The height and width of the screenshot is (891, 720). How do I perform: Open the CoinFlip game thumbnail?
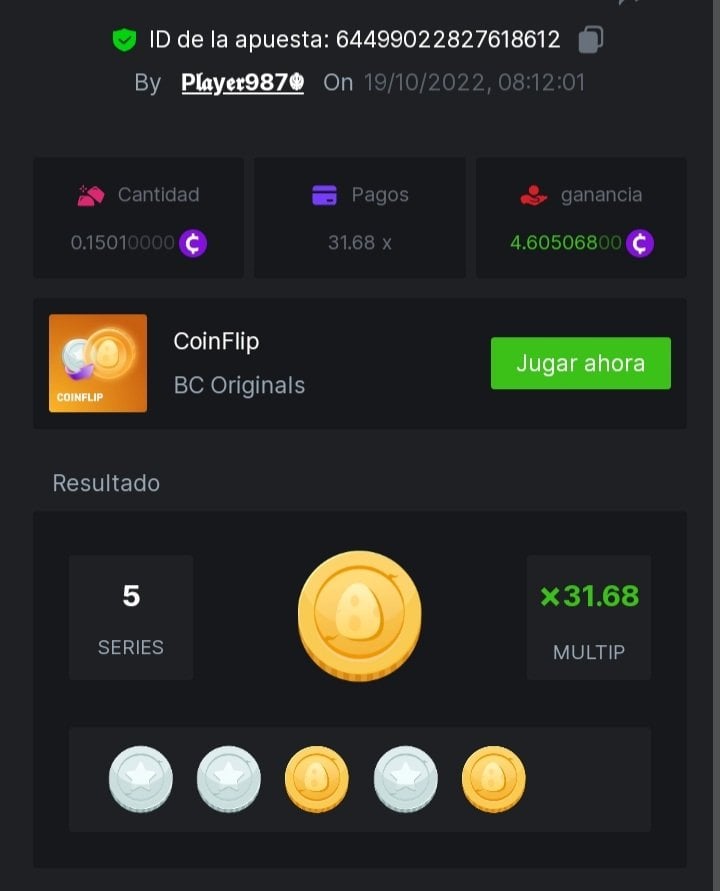click(x=98, y=363)
